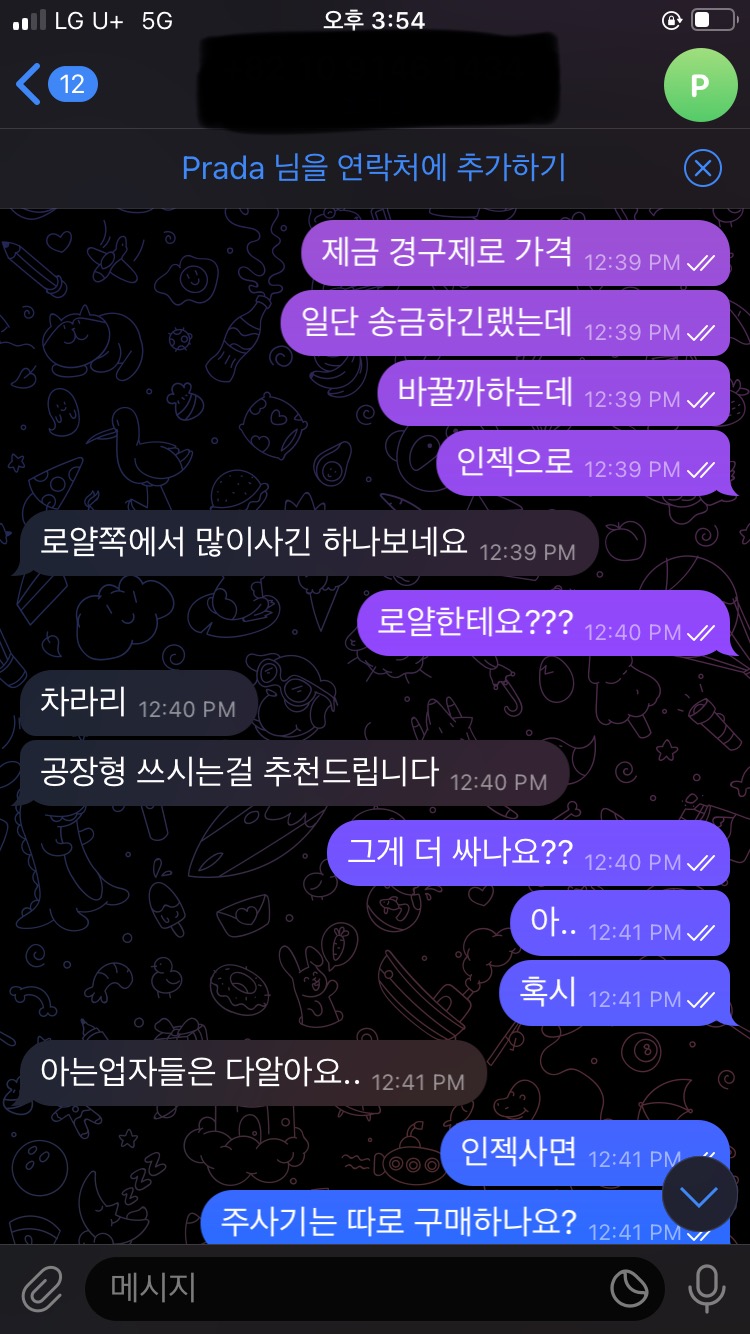Add Prada to contacts

coord(373,168)
